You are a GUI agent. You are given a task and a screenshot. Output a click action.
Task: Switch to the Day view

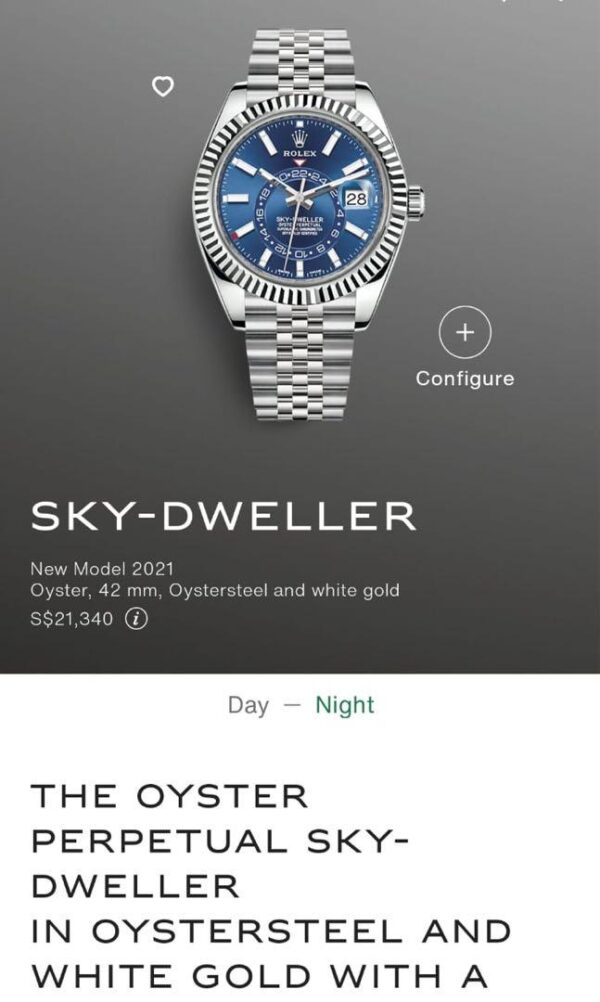point(248,705)
